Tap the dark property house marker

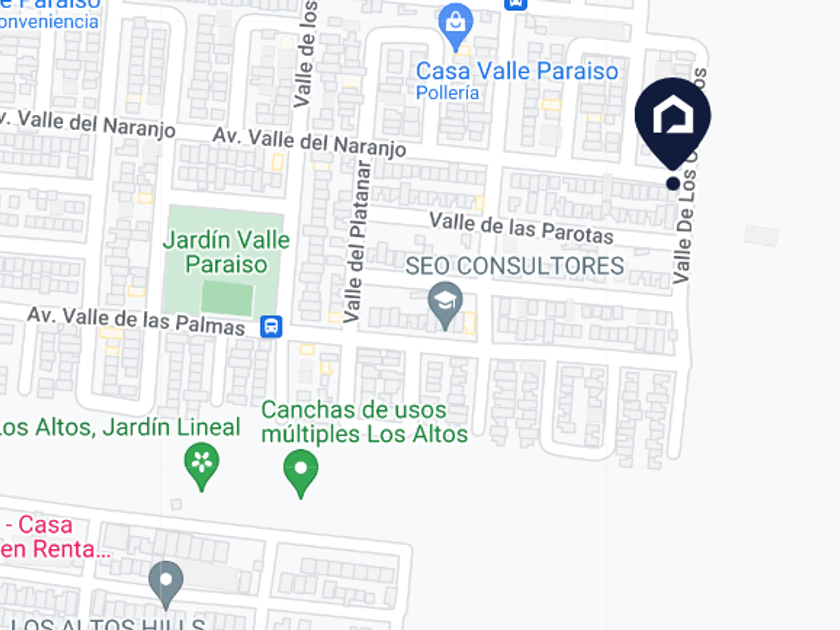coord(673,124)
